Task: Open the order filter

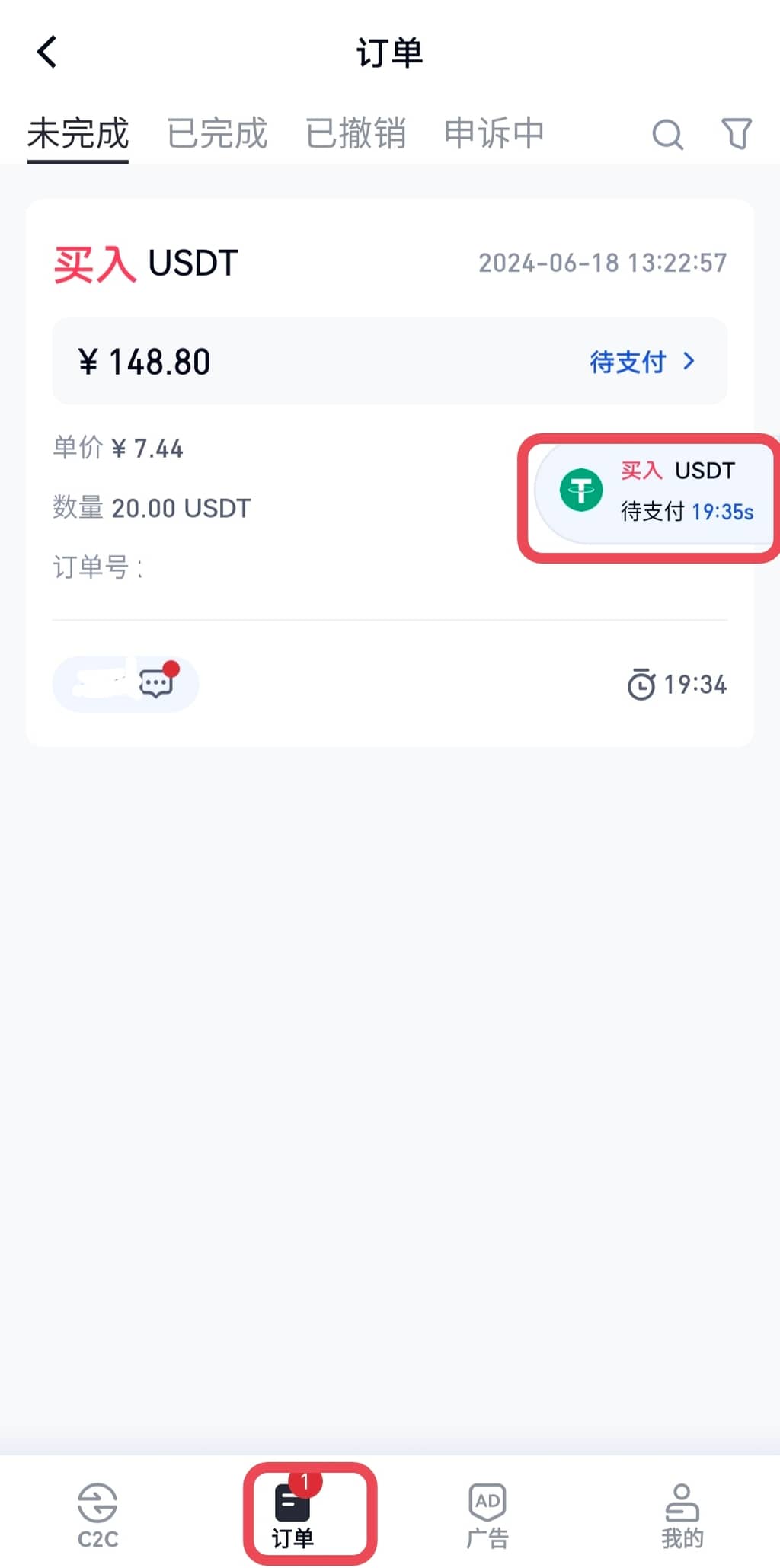Action: tap(737, 134)
